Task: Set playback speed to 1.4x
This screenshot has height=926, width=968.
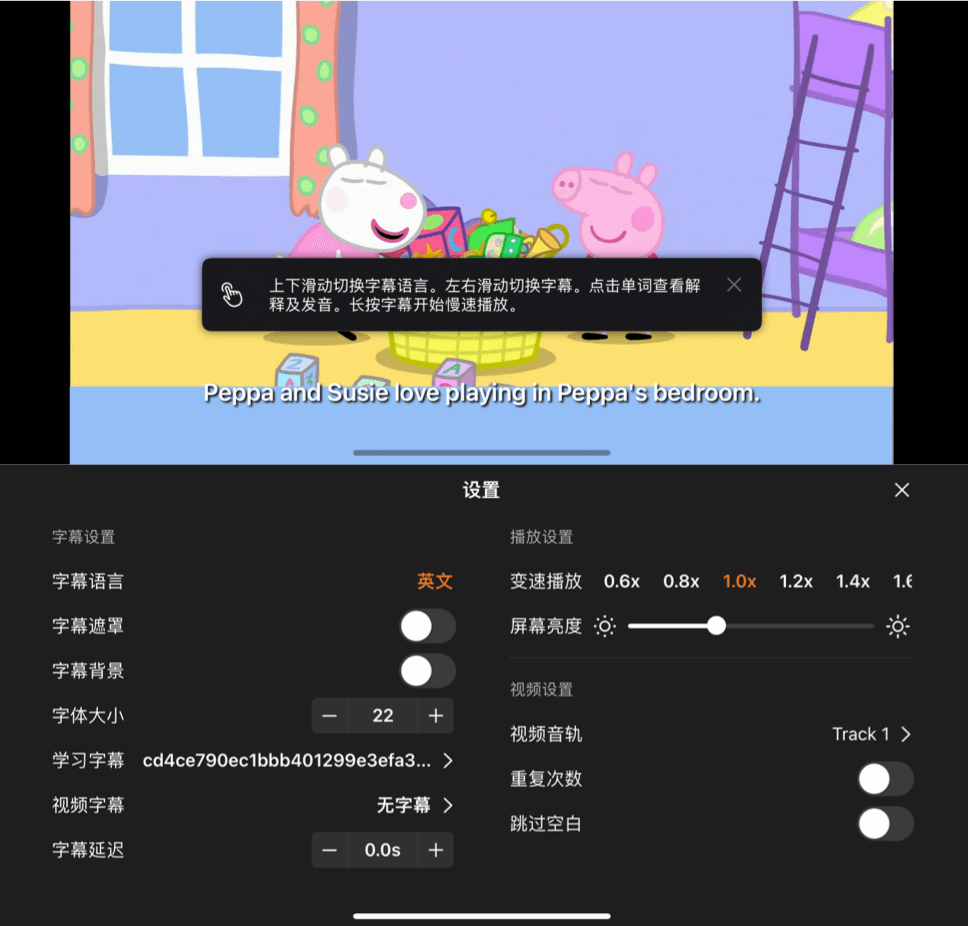Action: pyautogui.click(x=853, y=581)
